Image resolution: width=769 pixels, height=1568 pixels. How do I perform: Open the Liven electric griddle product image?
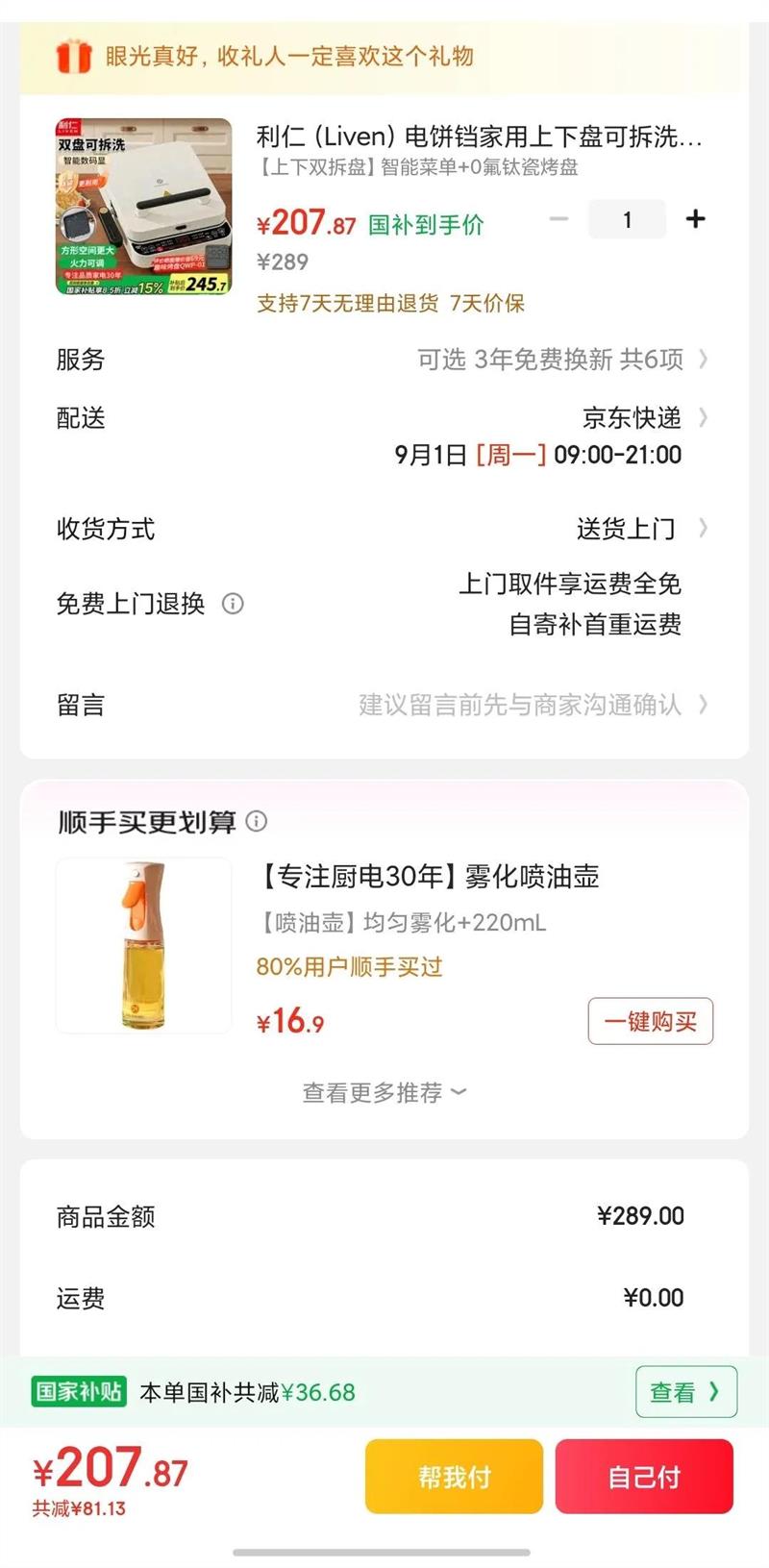(143, 206)
